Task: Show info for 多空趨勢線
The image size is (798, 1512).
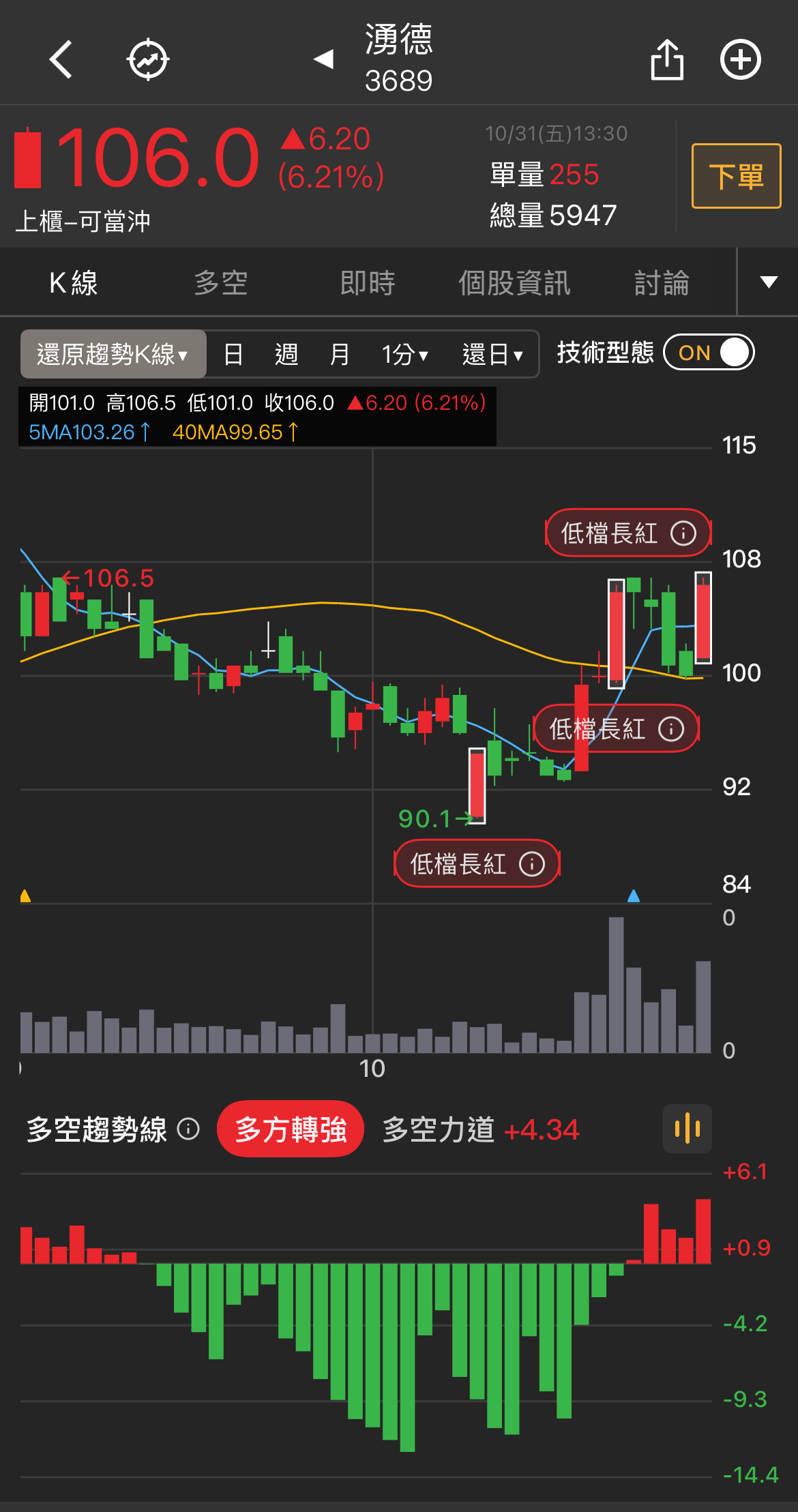Action: (x=188, y=1129)
